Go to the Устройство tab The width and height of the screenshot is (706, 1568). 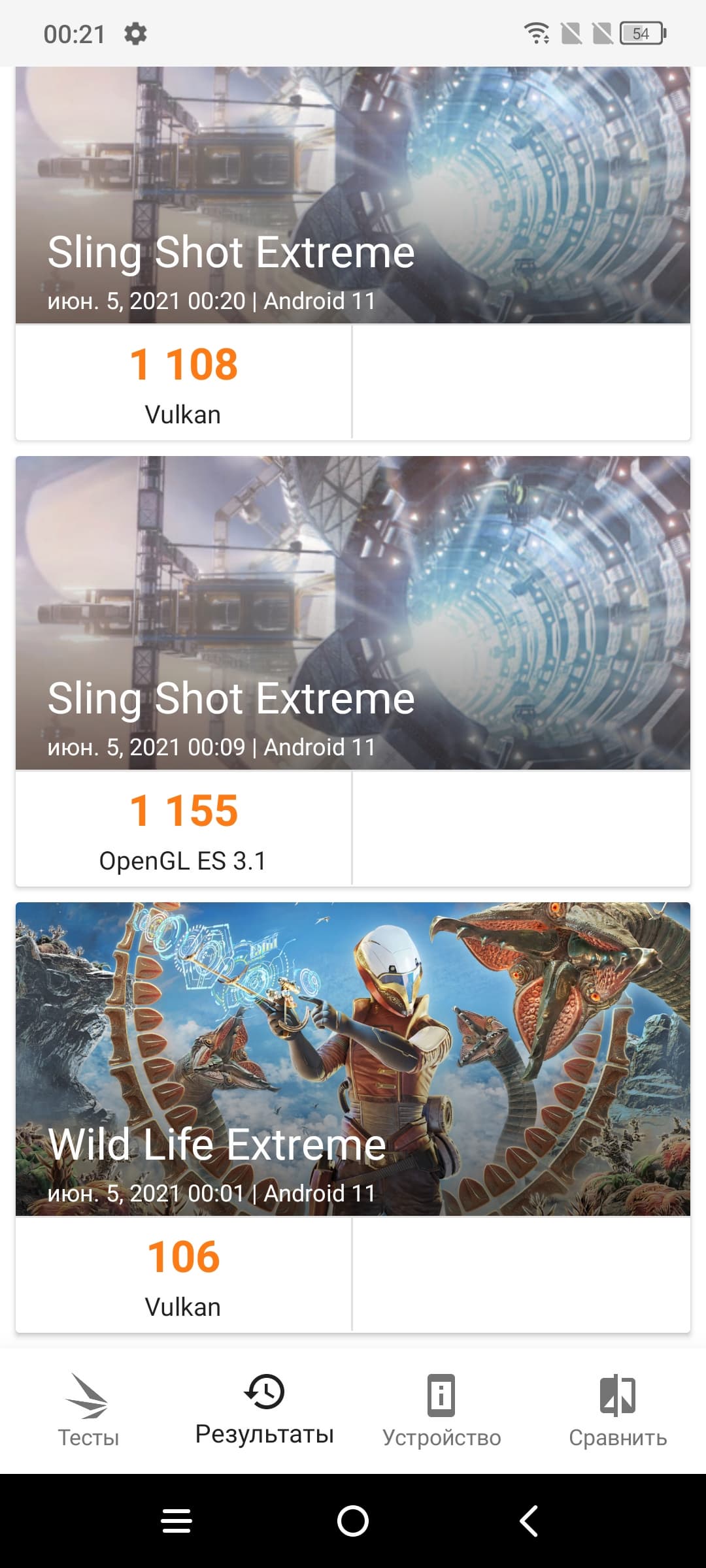tap(441, 1410)
